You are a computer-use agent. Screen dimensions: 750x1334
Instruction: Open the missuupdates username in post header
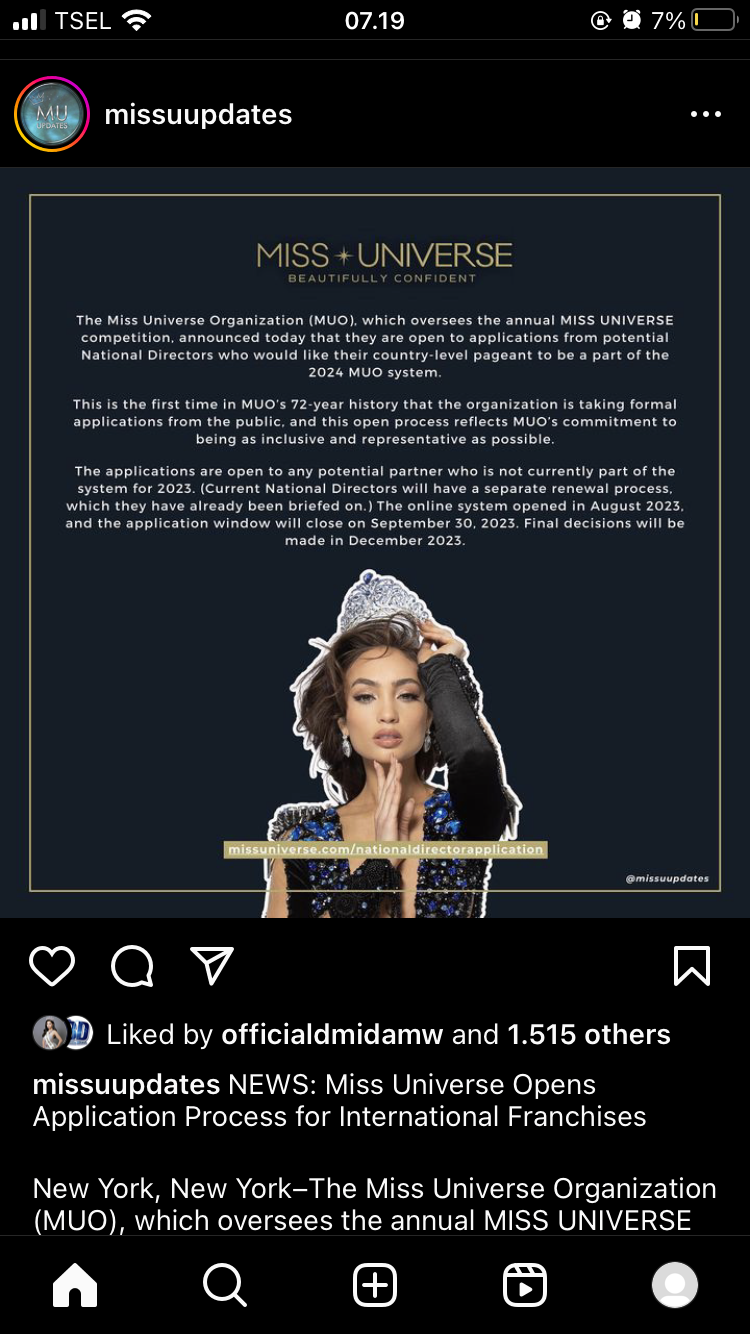pos(198,115)
